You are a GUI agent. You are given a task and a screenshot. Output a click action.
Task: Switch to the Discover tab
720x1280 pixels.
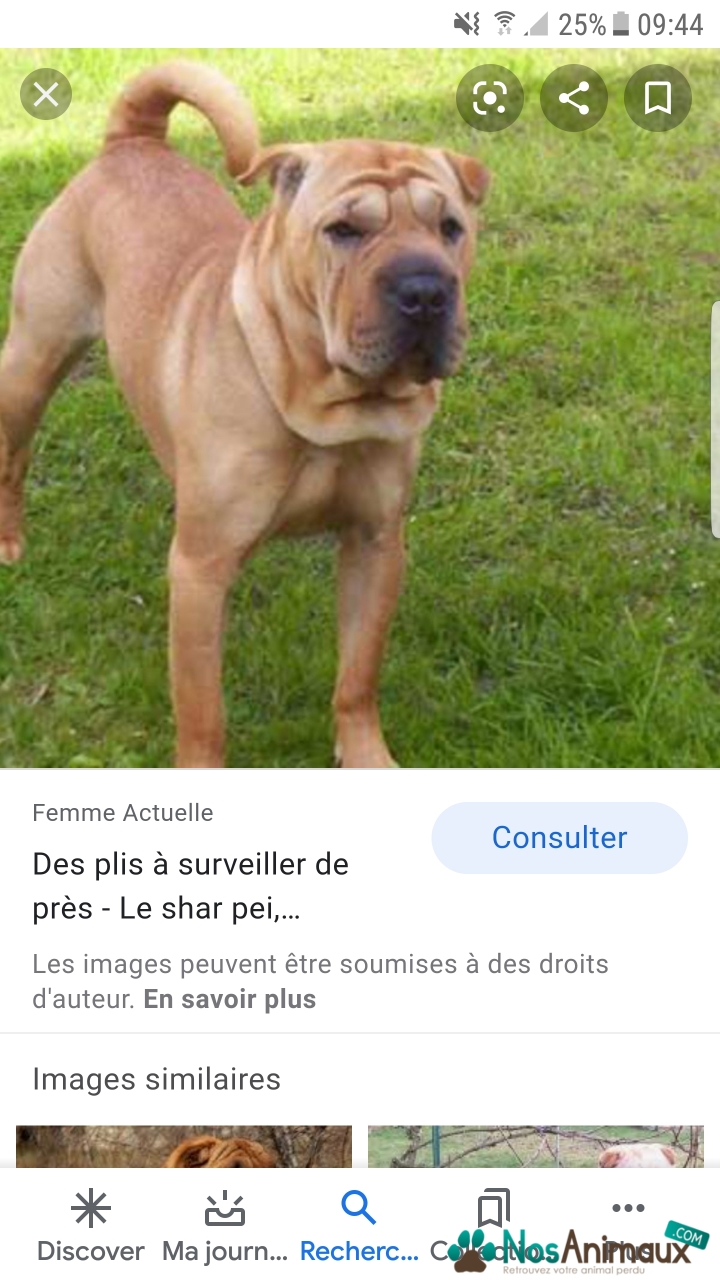(91, 1226)
